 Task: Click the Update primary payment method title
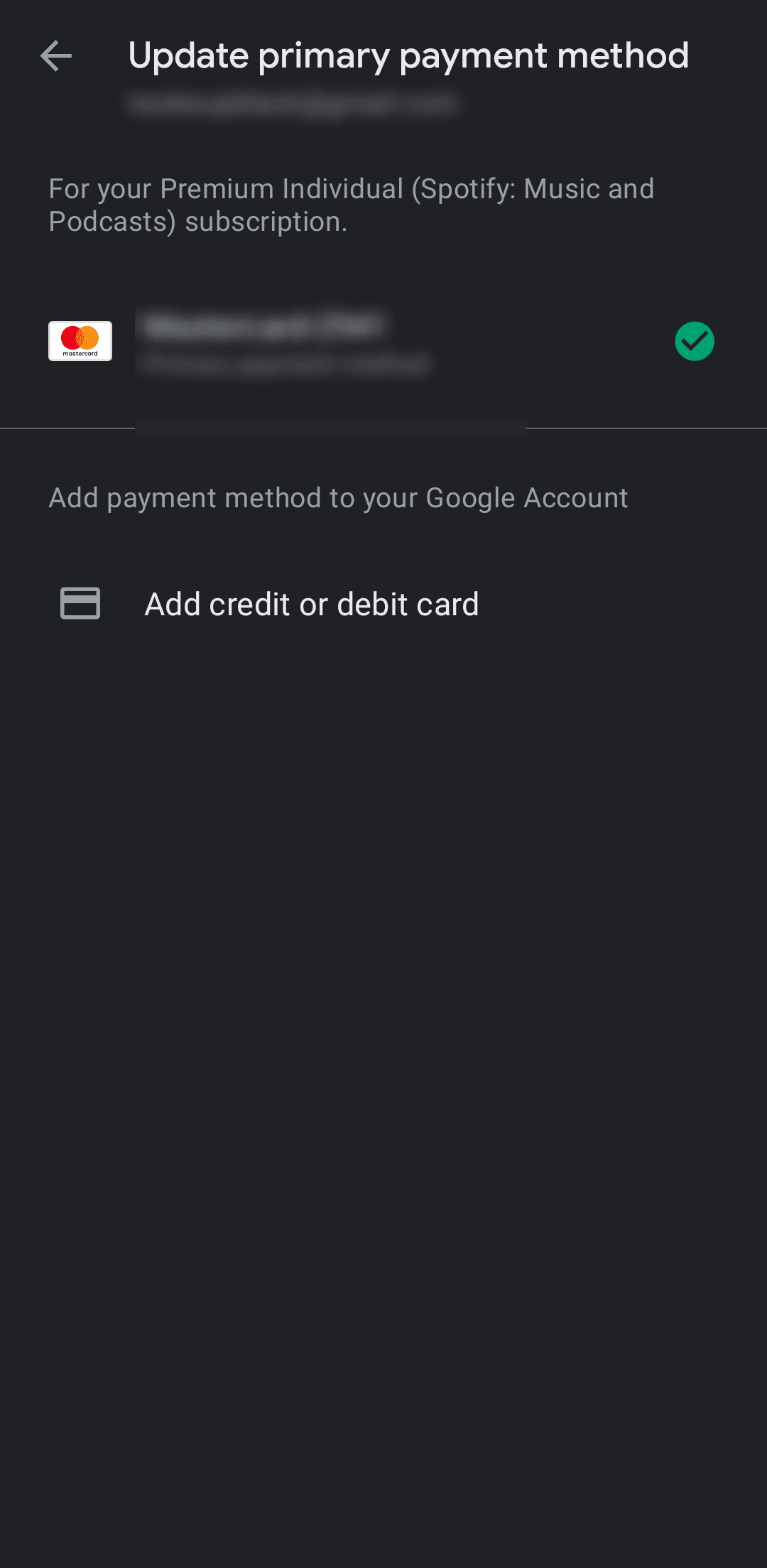click(408, 55)
